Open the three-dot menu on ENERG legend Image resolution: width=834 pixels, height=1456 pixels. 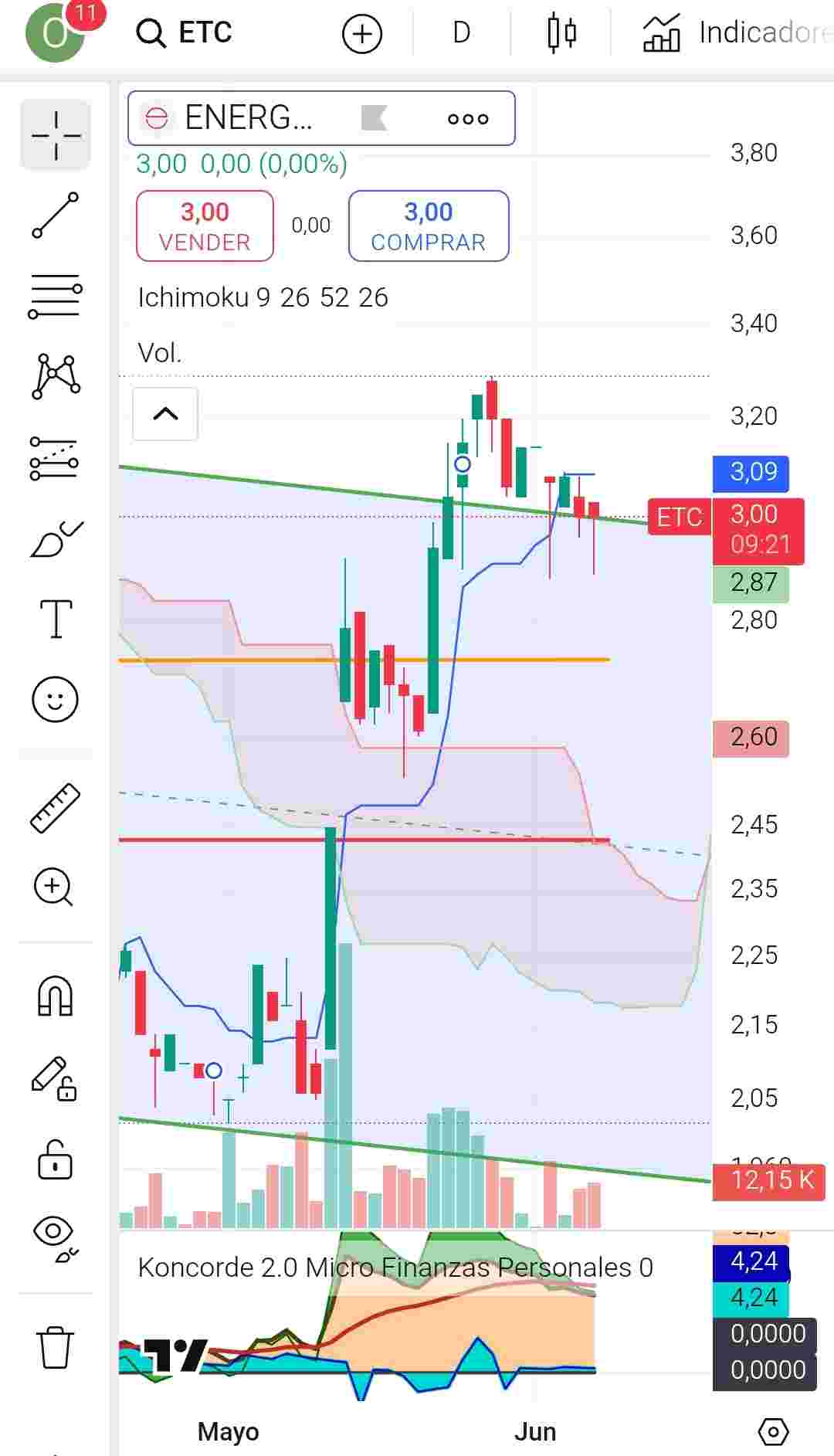tap(468, 119)
